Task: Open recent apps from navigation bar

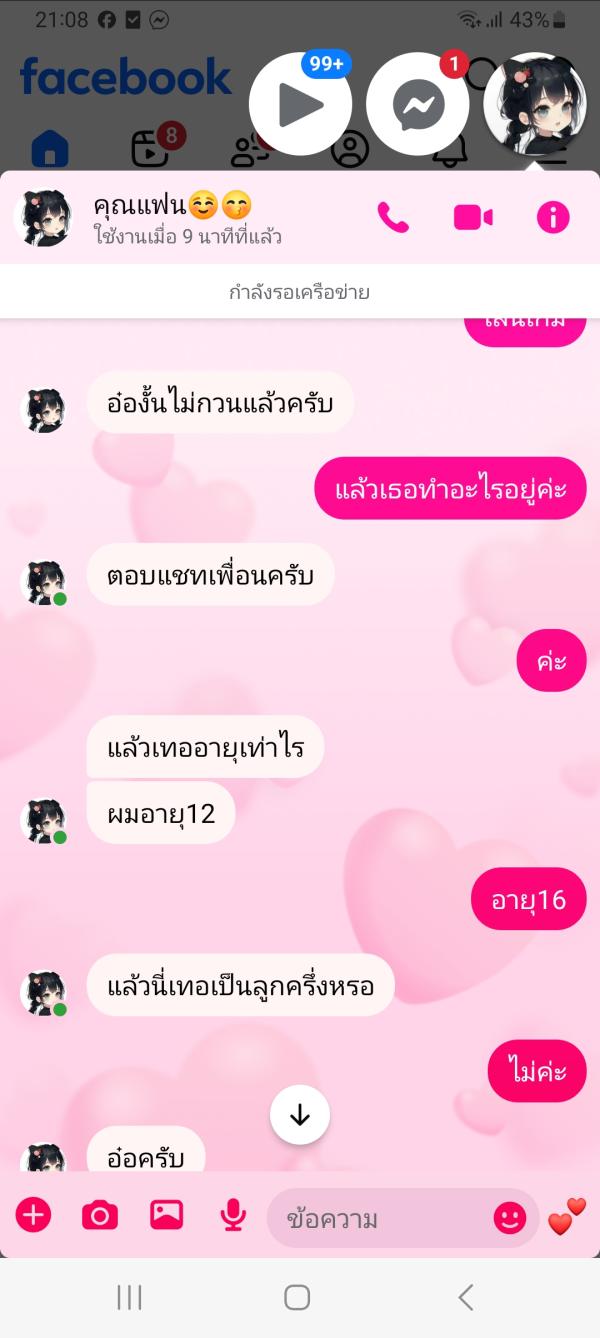Action: click(129, 1297)
